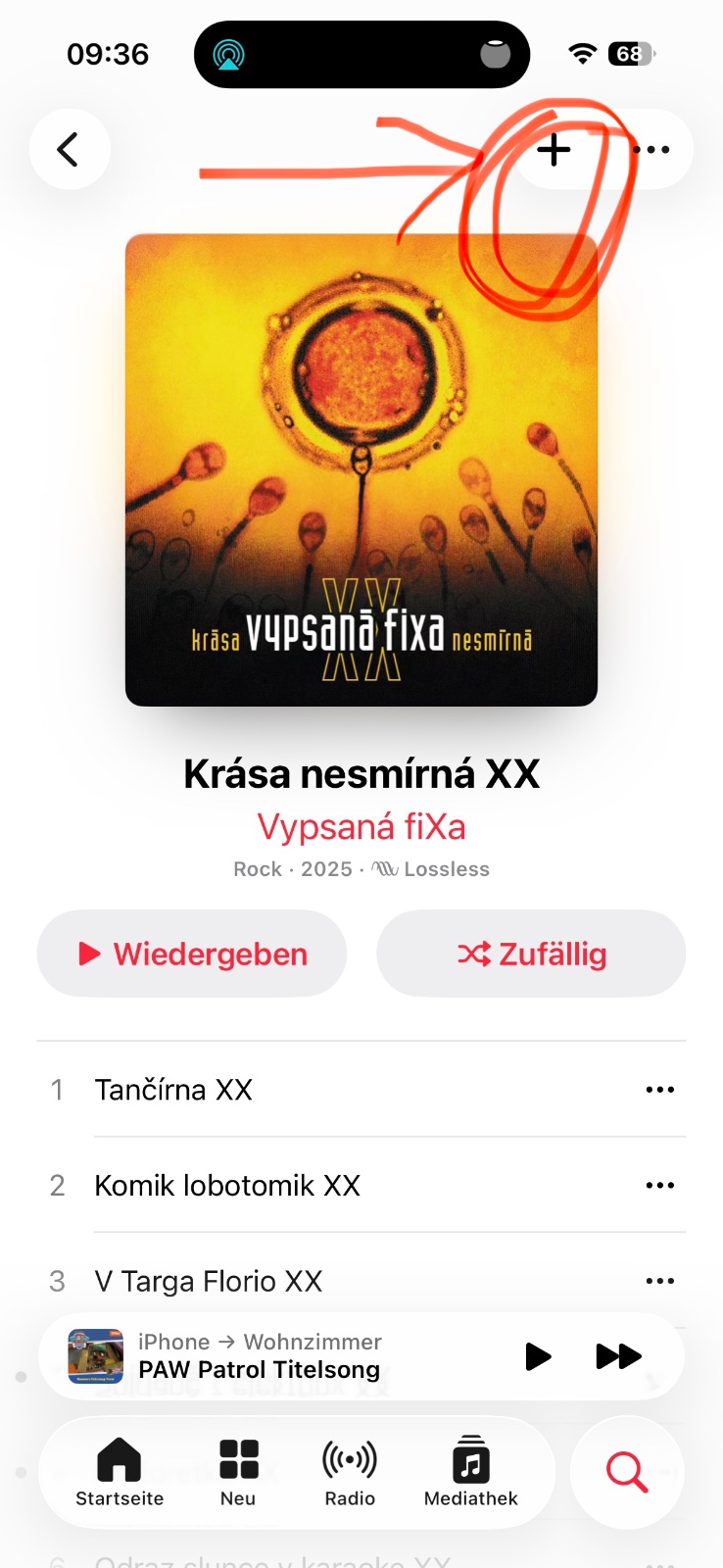Screen dimensions: 723x1568
Task: Open more options for Tančírna XX
Action: point(659,1090)
